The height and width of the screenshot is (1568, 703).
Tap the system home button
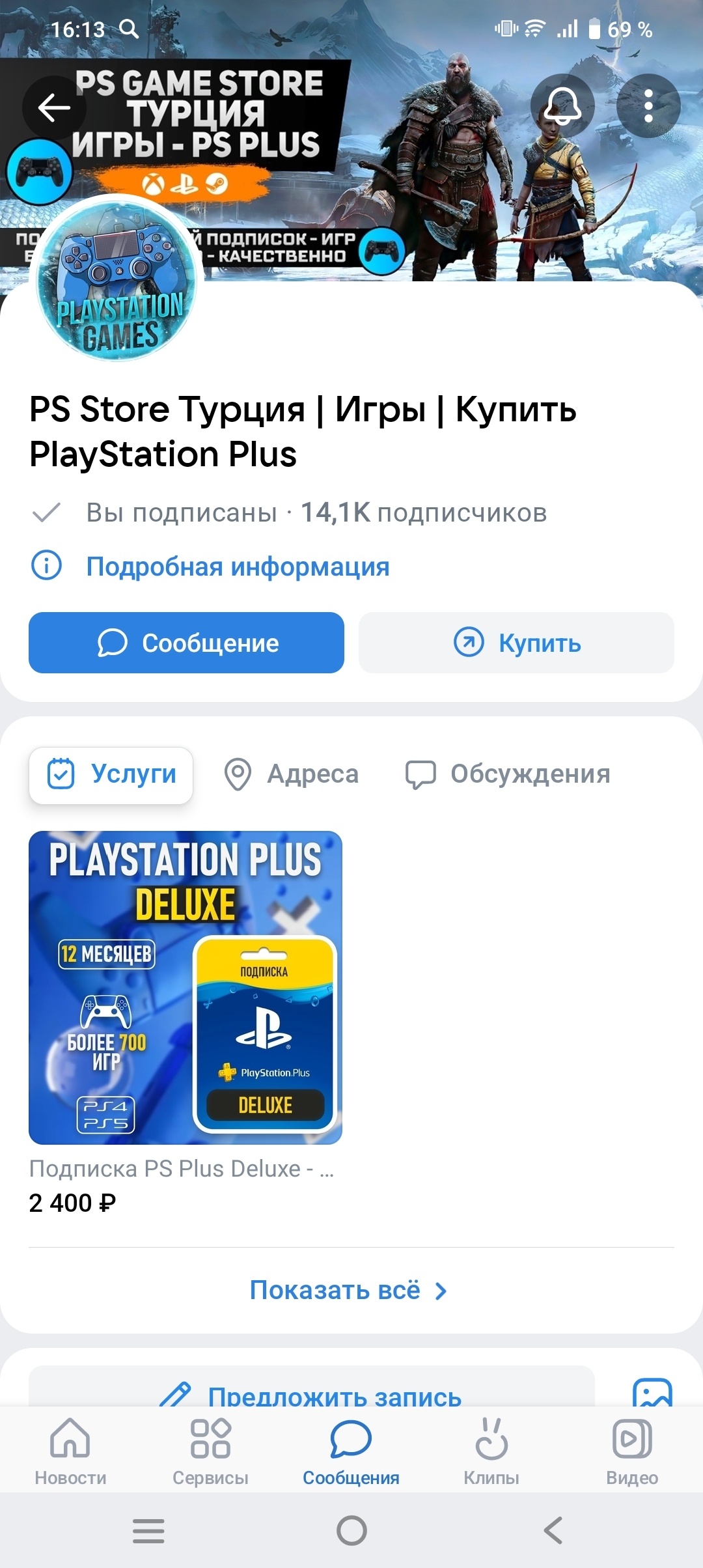(x=351, y=1530)
